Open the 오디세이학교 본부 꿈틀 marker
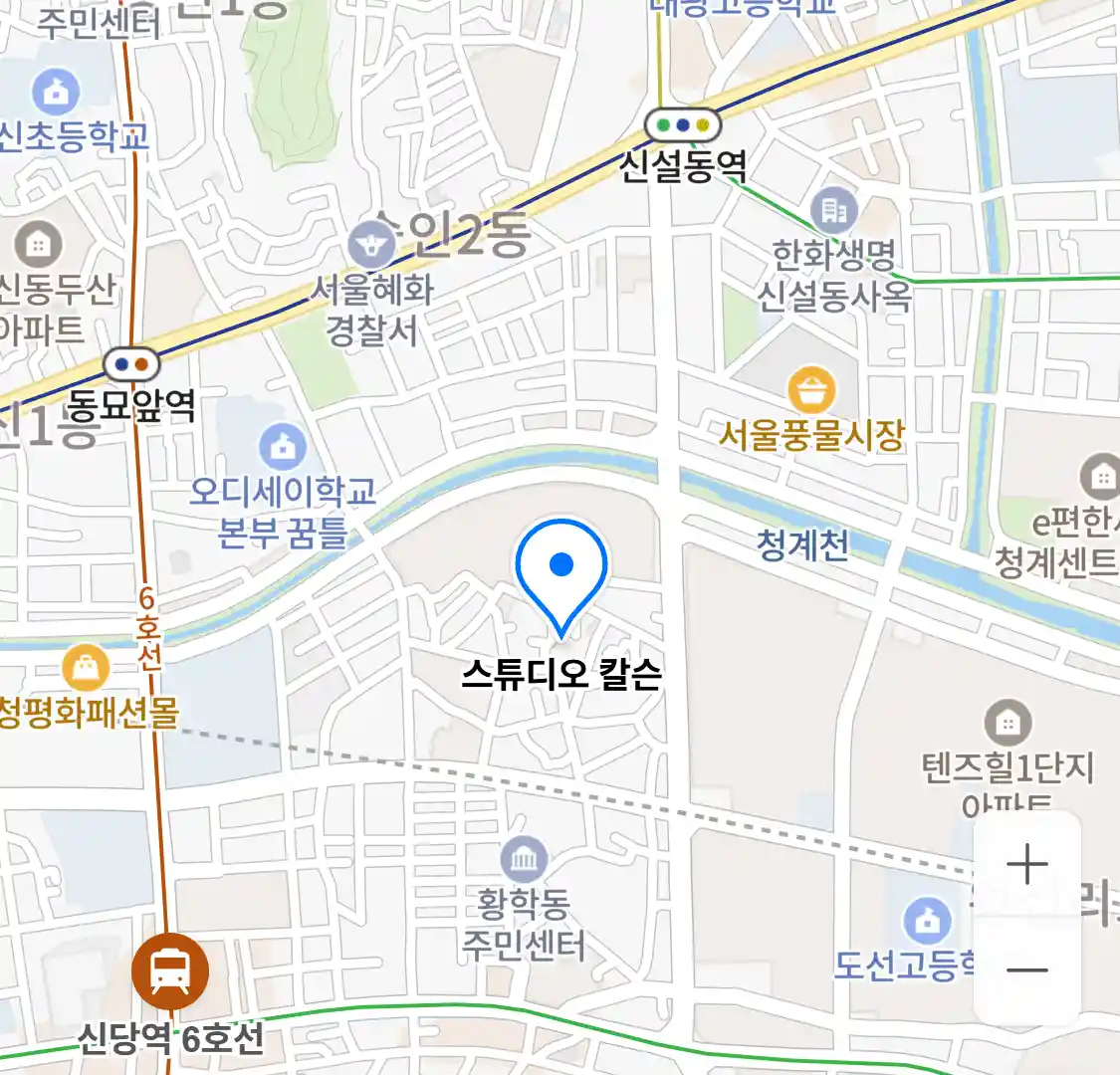The width and height of the screenshot is (1120, 1075). coord(283,447)
